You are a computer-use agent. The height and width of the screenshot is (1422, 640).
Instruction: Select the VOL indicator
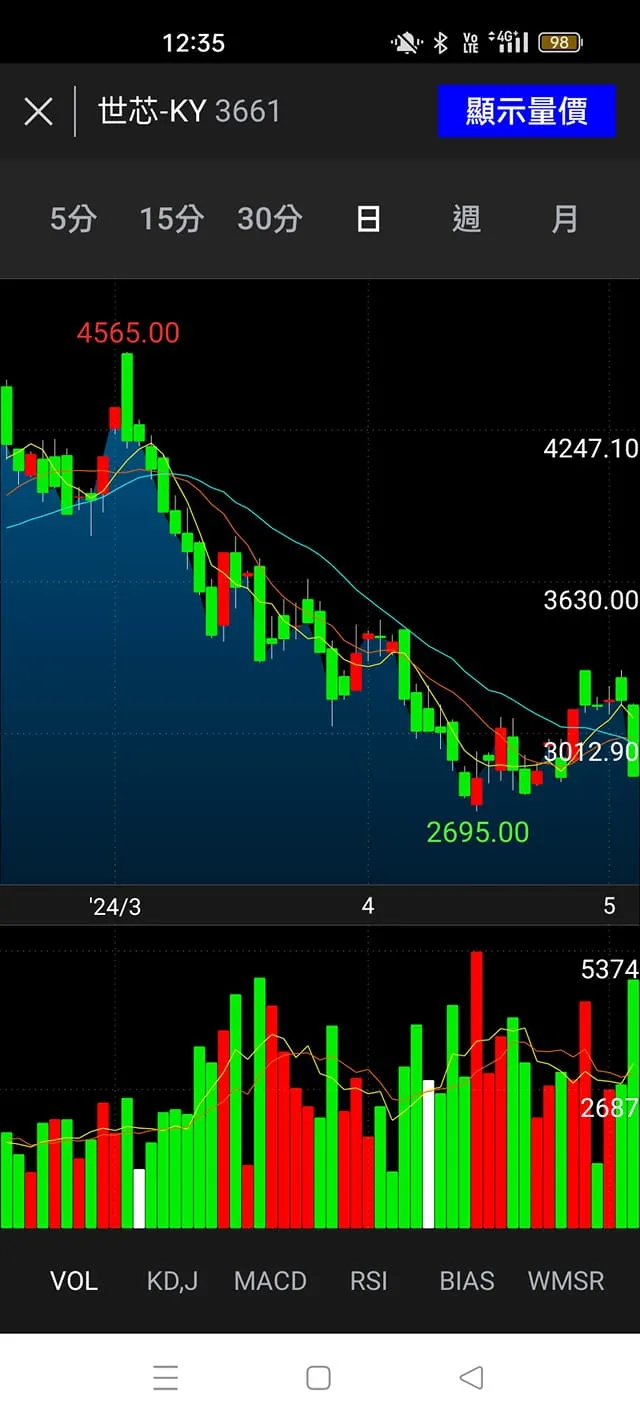[74, 1281]
